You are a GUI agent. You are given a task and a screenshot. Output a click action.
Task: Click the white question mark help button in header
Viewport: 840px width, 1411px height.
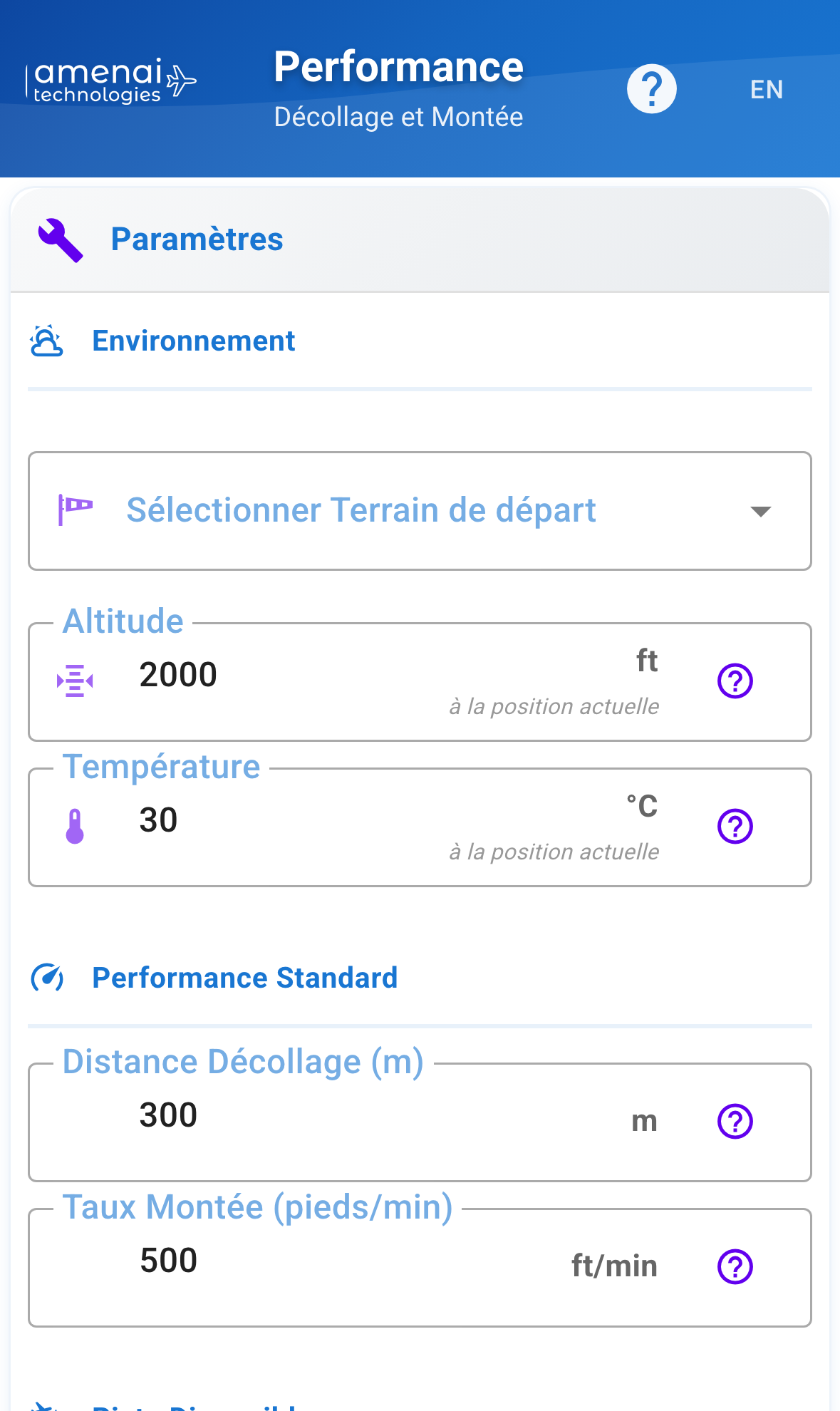point(651,88)
